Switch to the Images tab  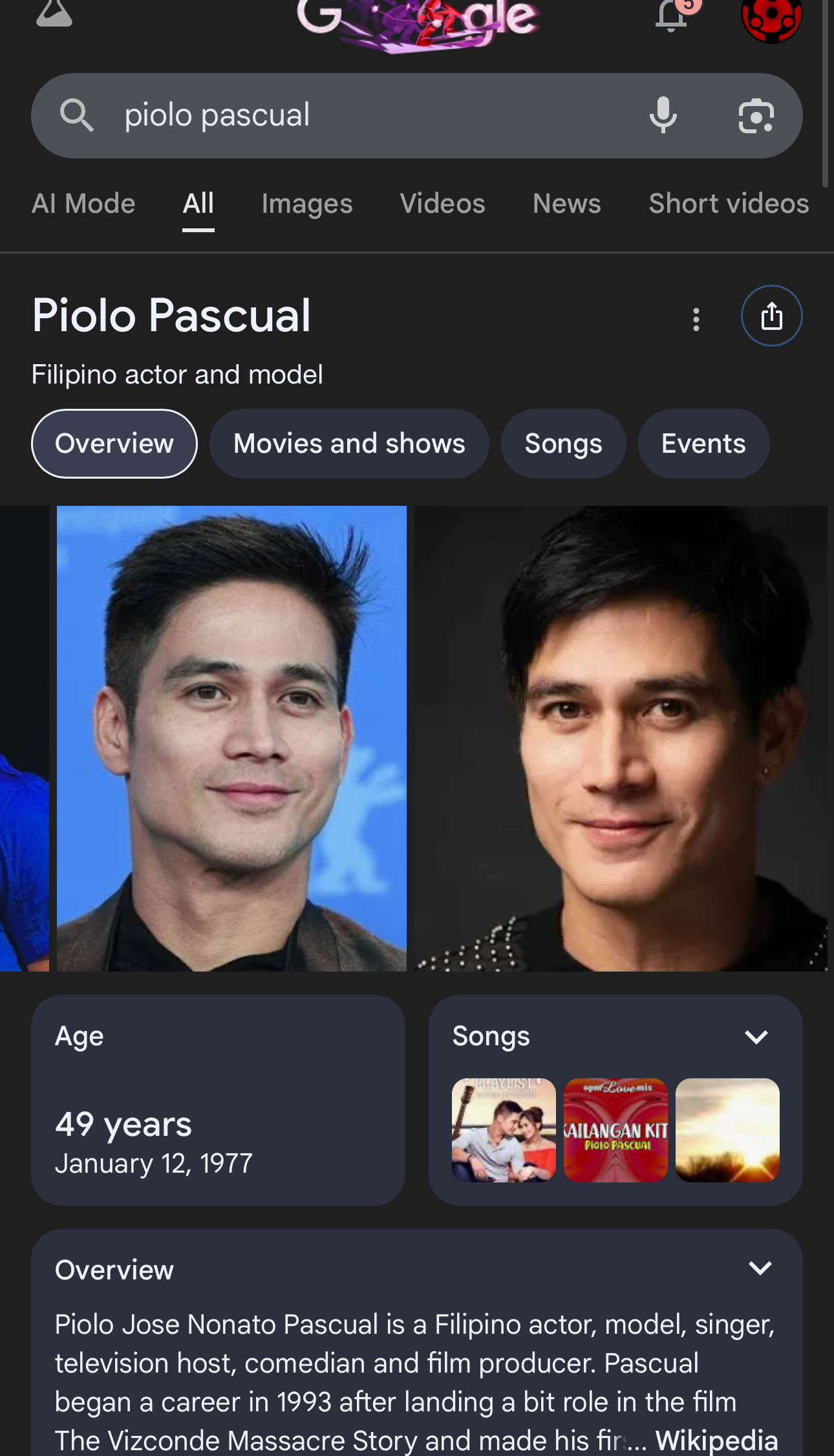coord(307,204)
